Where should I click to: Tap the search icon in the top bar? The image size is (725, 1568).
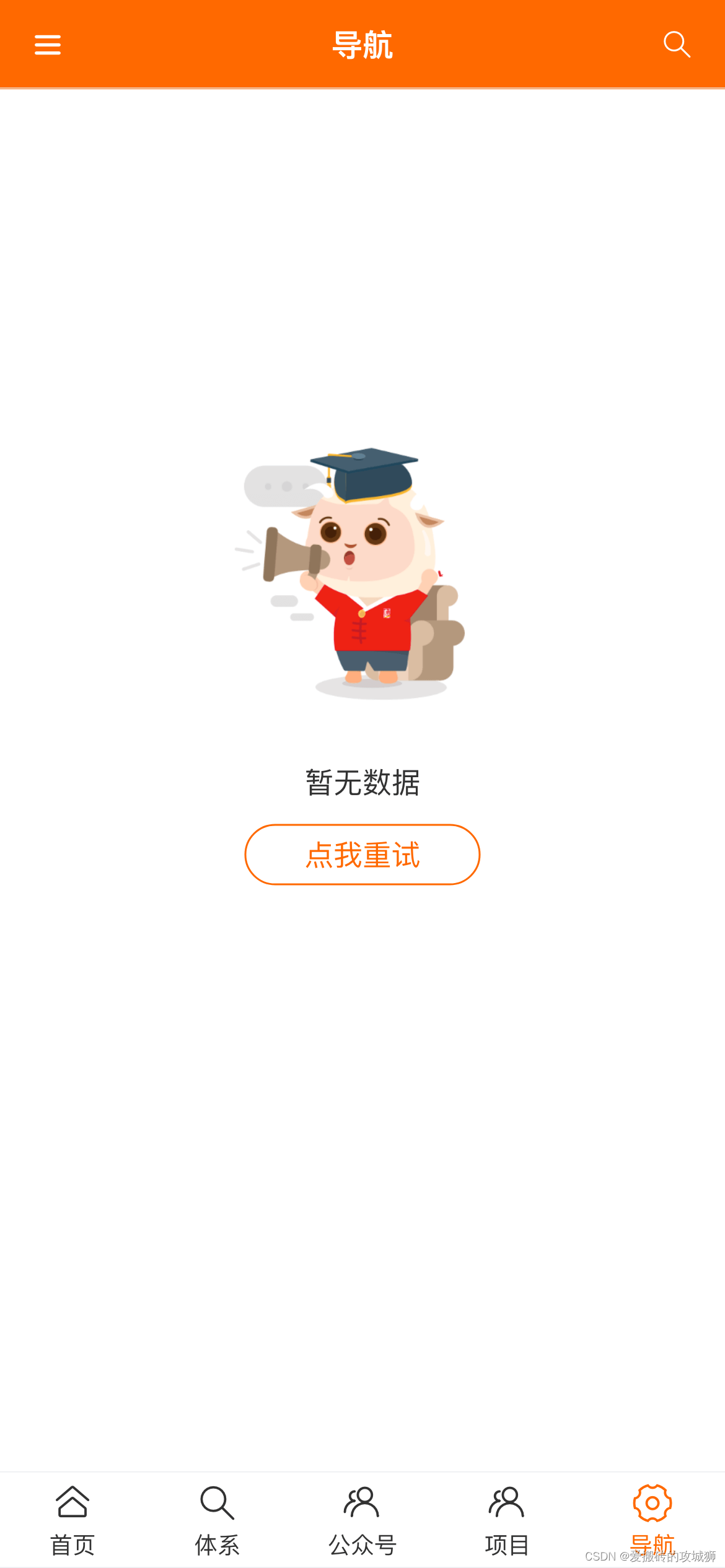677,44
